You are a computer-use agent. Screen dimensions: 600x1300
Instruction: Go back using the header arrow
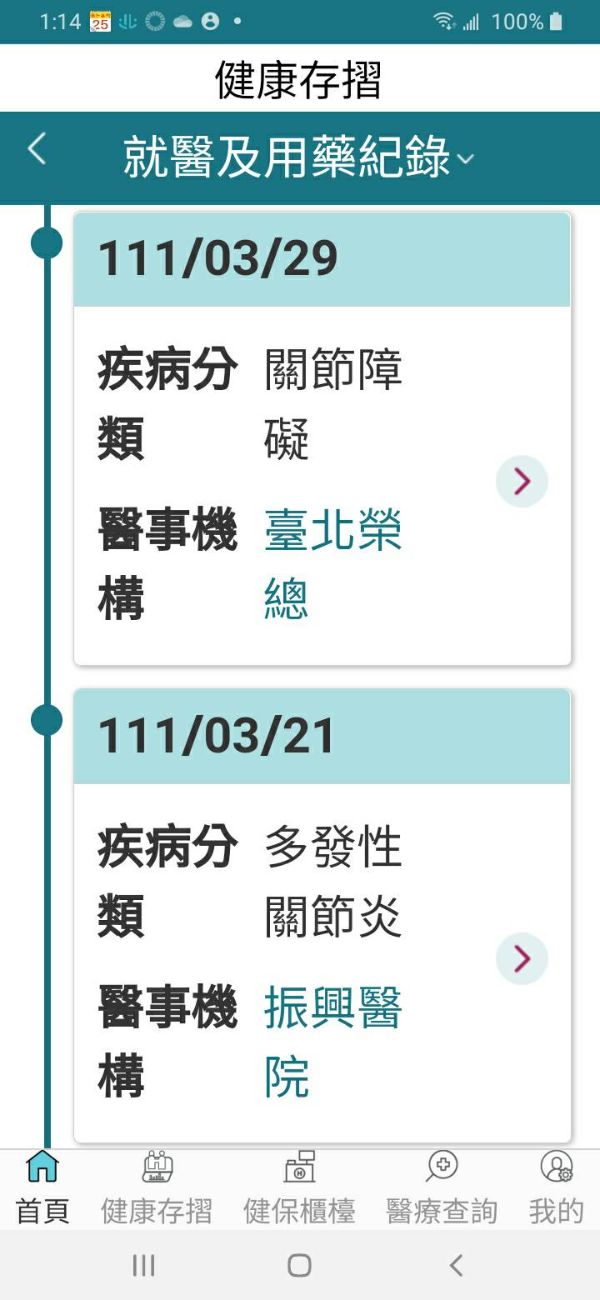pyautogui.click(x=37, y=150)
